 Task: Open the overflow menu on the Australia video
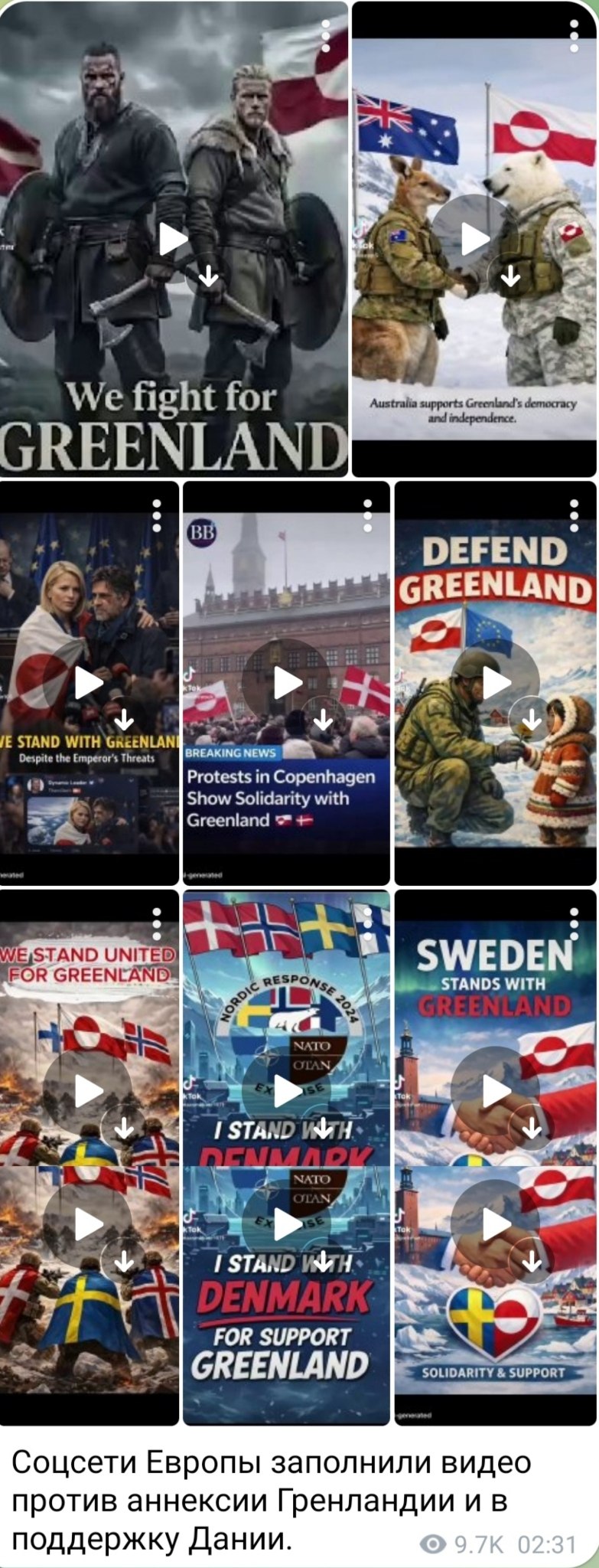tap(575, 36)
